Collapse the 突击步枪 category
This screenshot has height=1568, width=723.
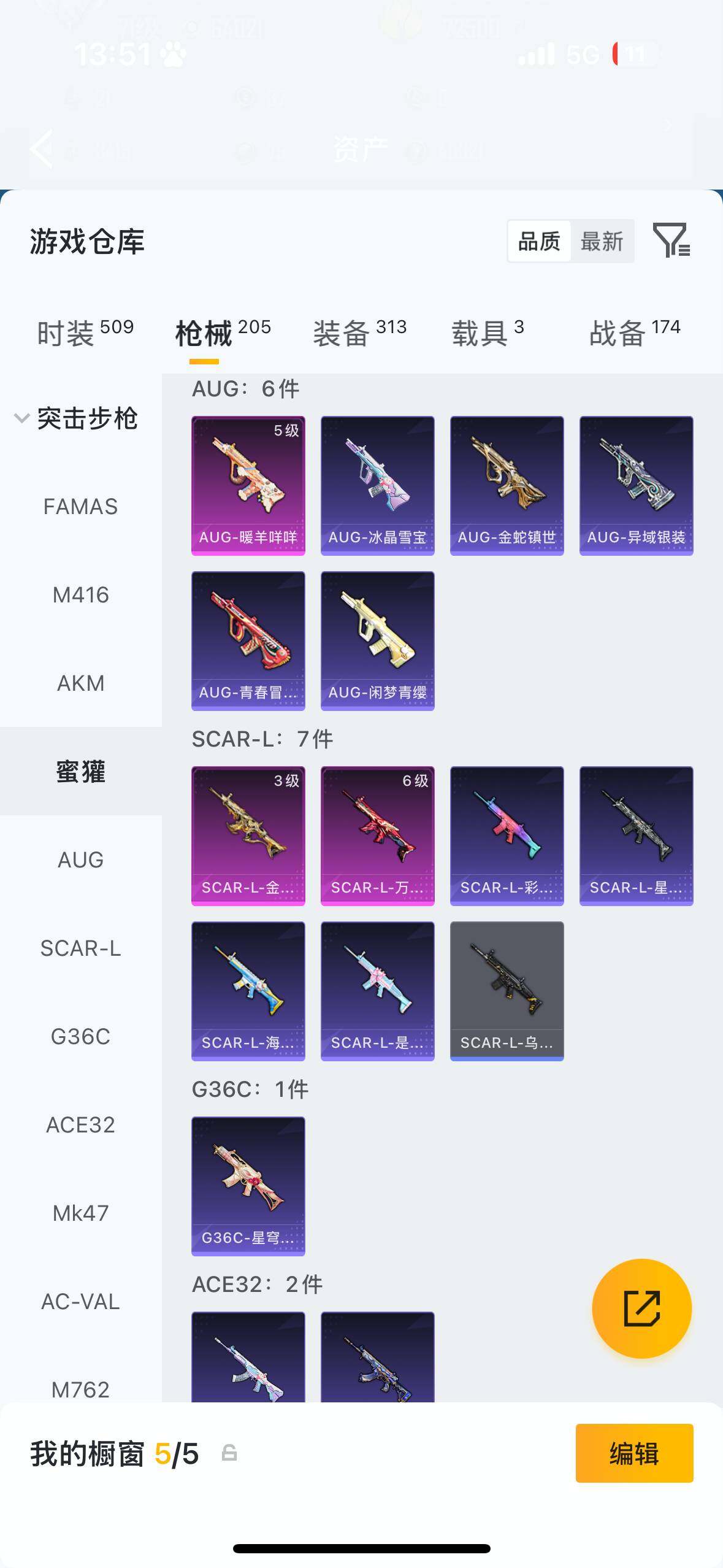tap(22, 418)
